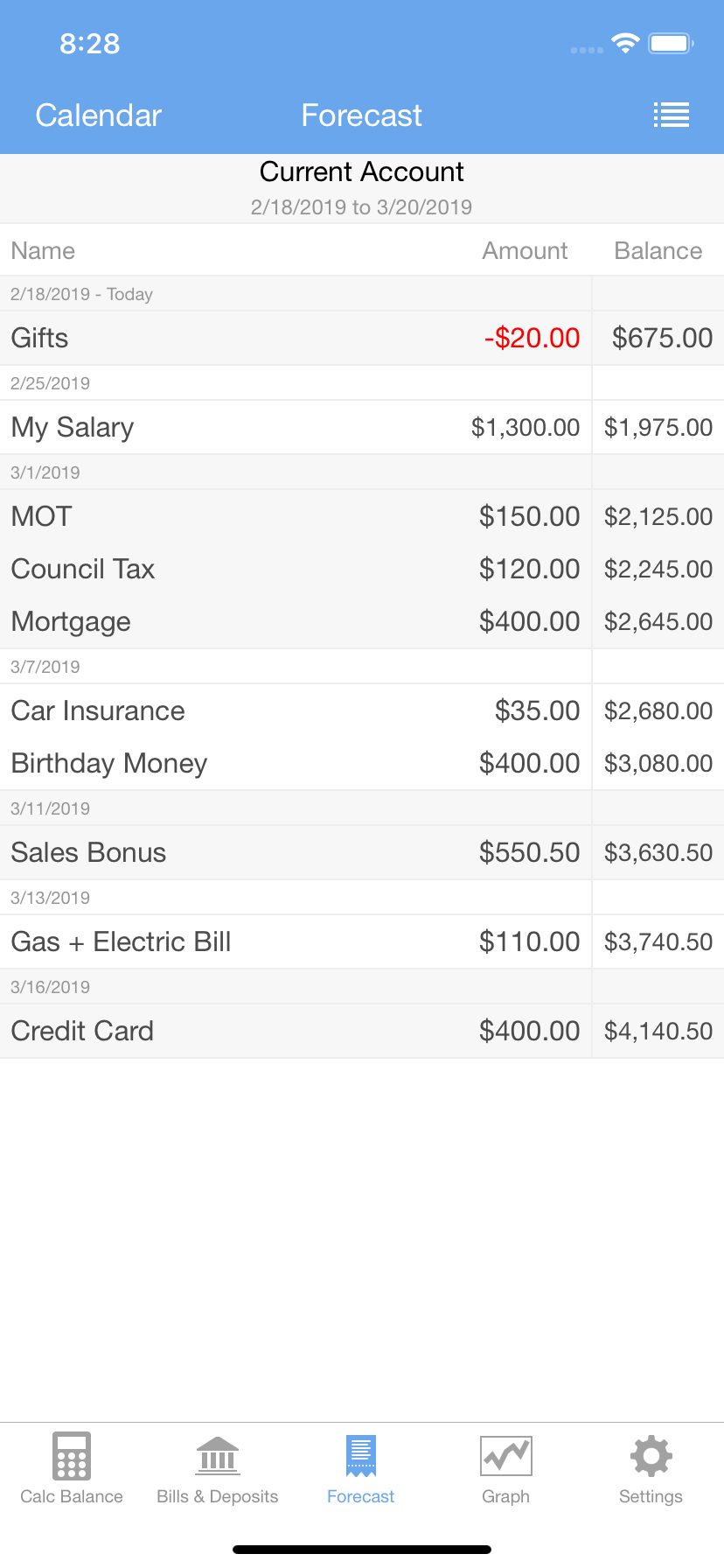Viewport: 724px width, 1568px height.
Task: Open the Gifts transaction
Action: 362,338
